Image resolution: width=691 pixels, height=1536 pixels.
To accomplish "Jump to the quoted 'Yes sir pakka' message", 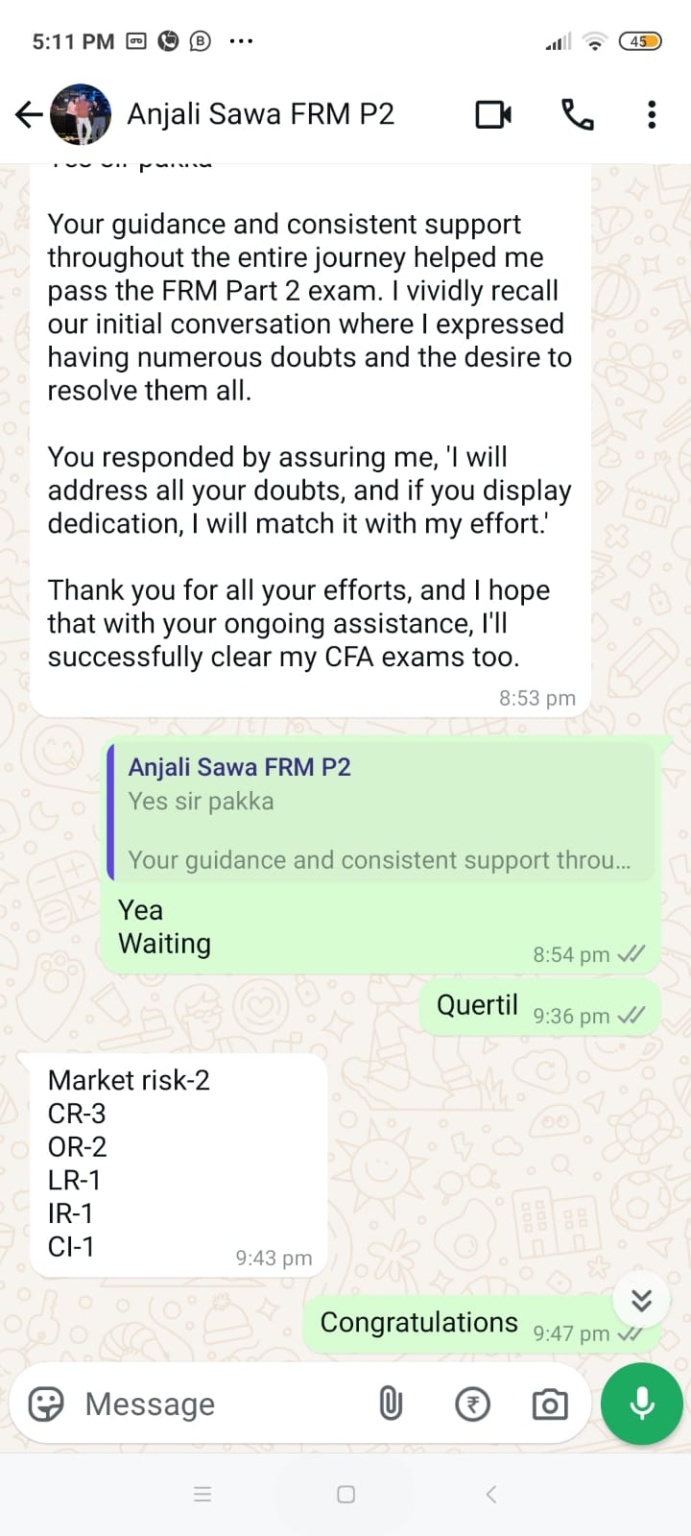I will click(x=380, y=813).
